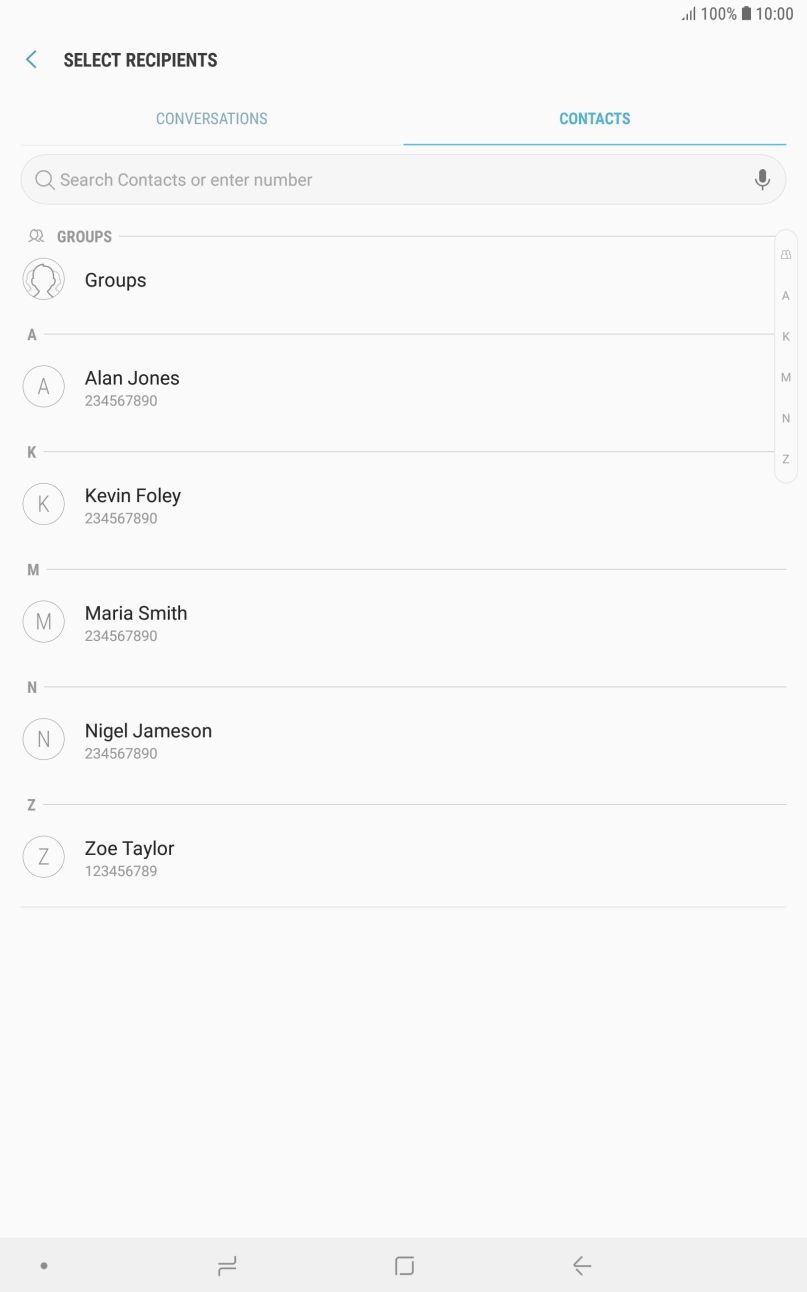Tap the microphone icon in the search bar
The height and width of the screenshot is (1292, 807).
pos(763,179)
